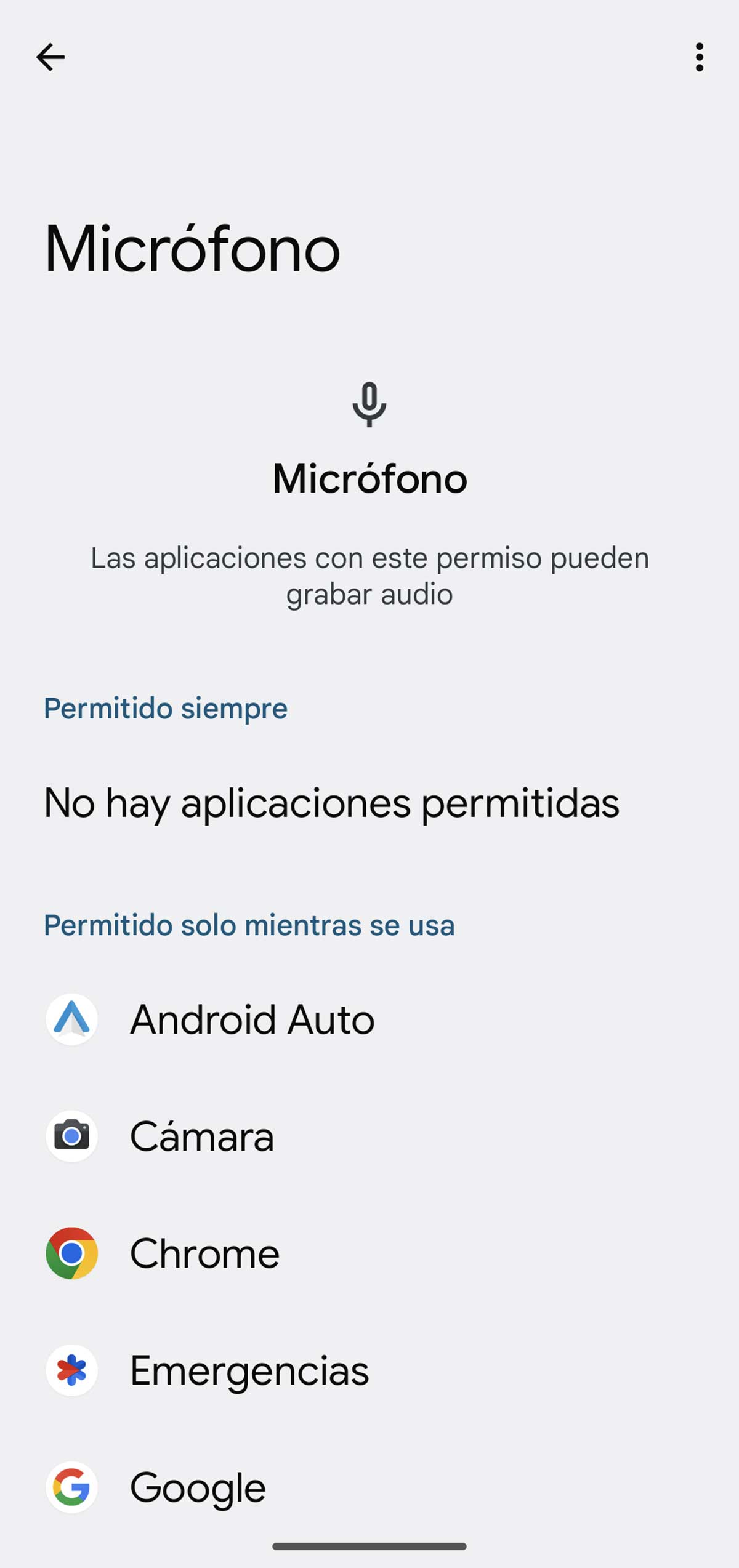The height and width of the screenshot is (1568, 739).
Task: Select 'No hay aplicaciones permitidas' text
Action: pyautogui.click(x=331, y=803)
